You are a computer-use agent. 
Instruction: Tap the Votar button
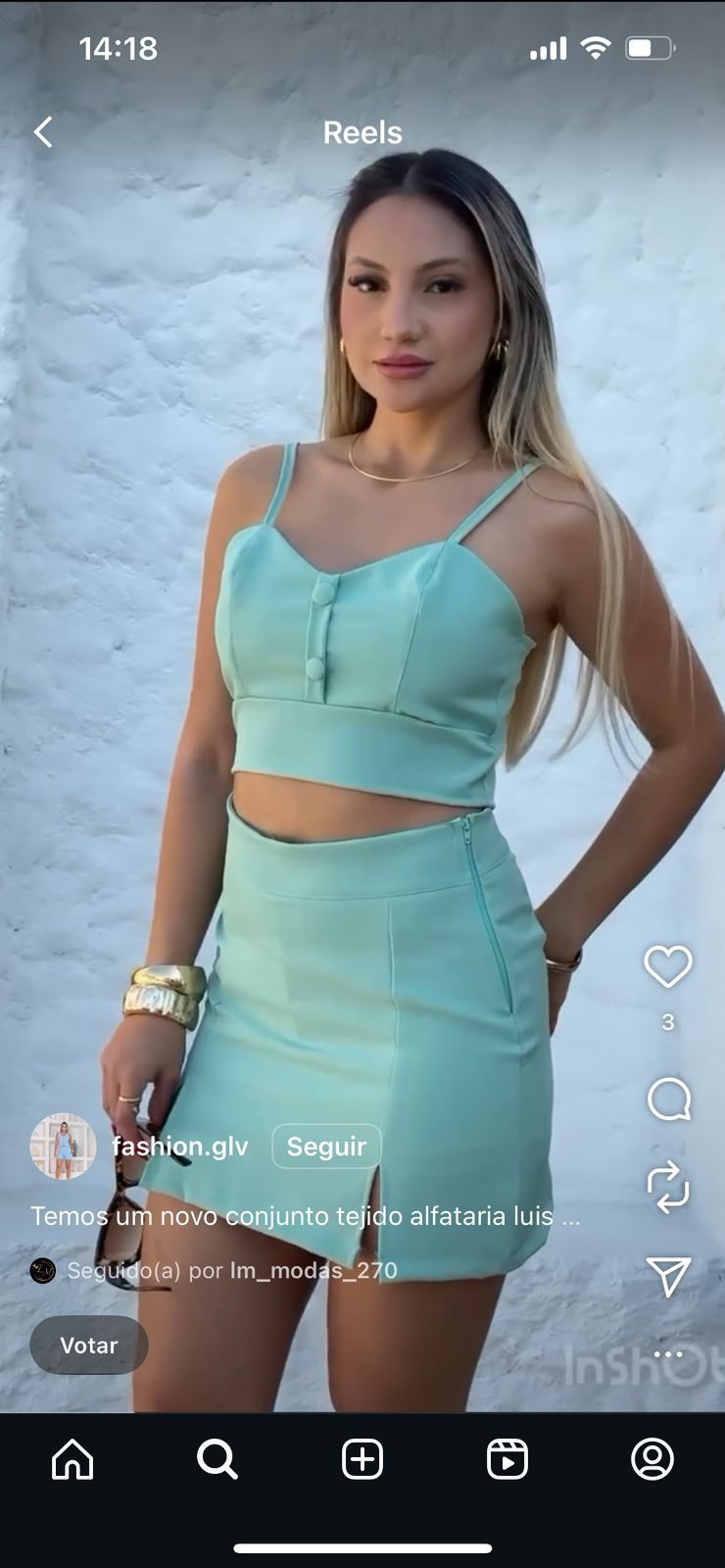[x=89, y=1346]
